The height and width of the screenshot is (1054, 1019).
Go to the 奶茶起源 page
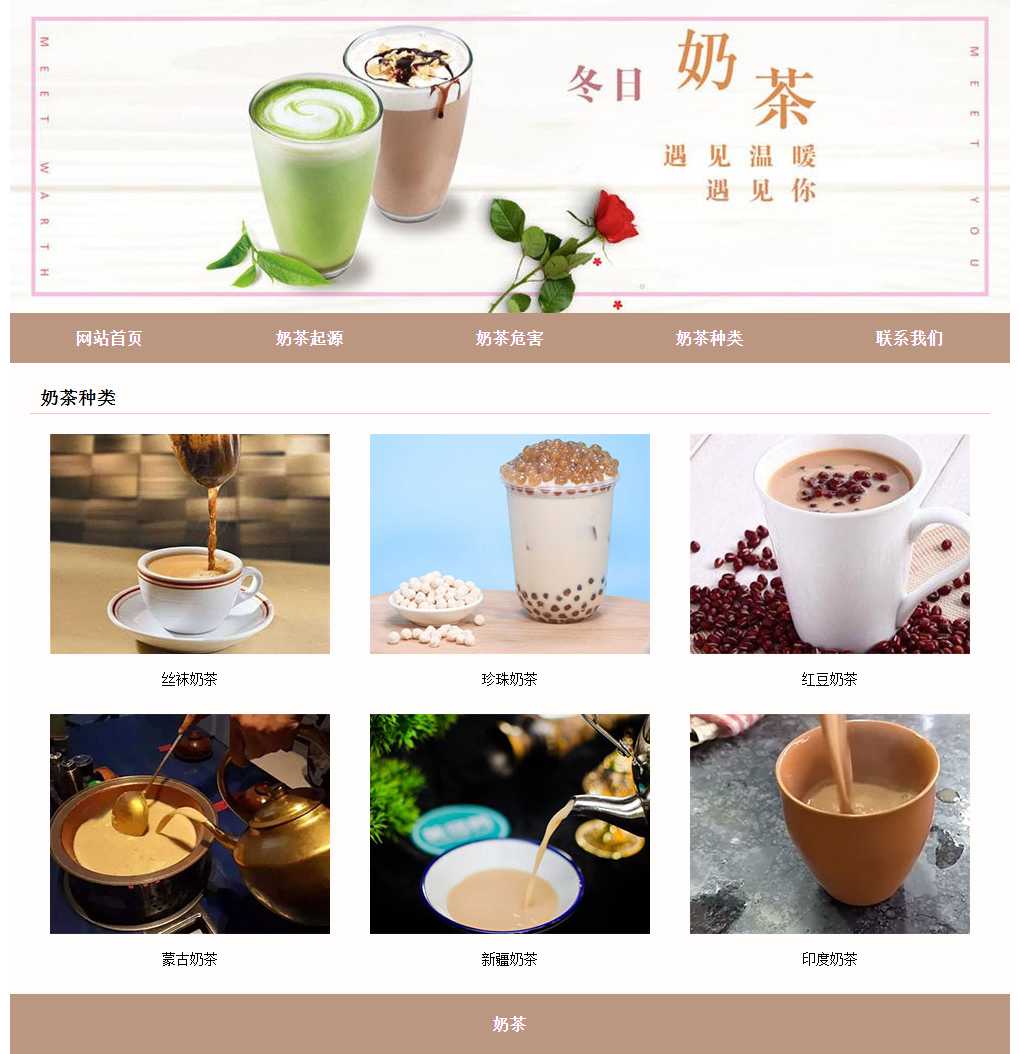tap(309, 338)
